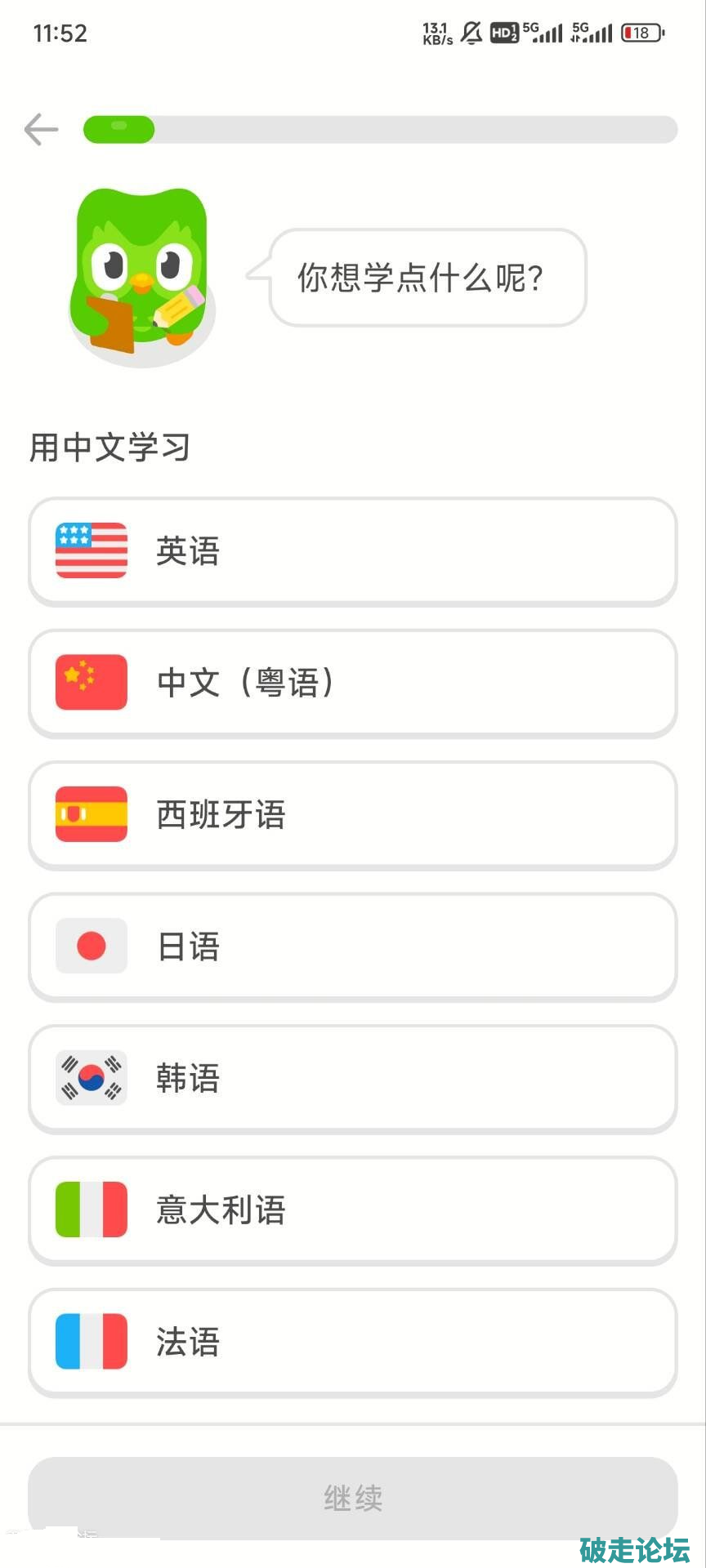Viewport: 706px width, 1568px height.
Task: Choose 韩语 (Korean) from the list
Action: tap(353, 1078)
